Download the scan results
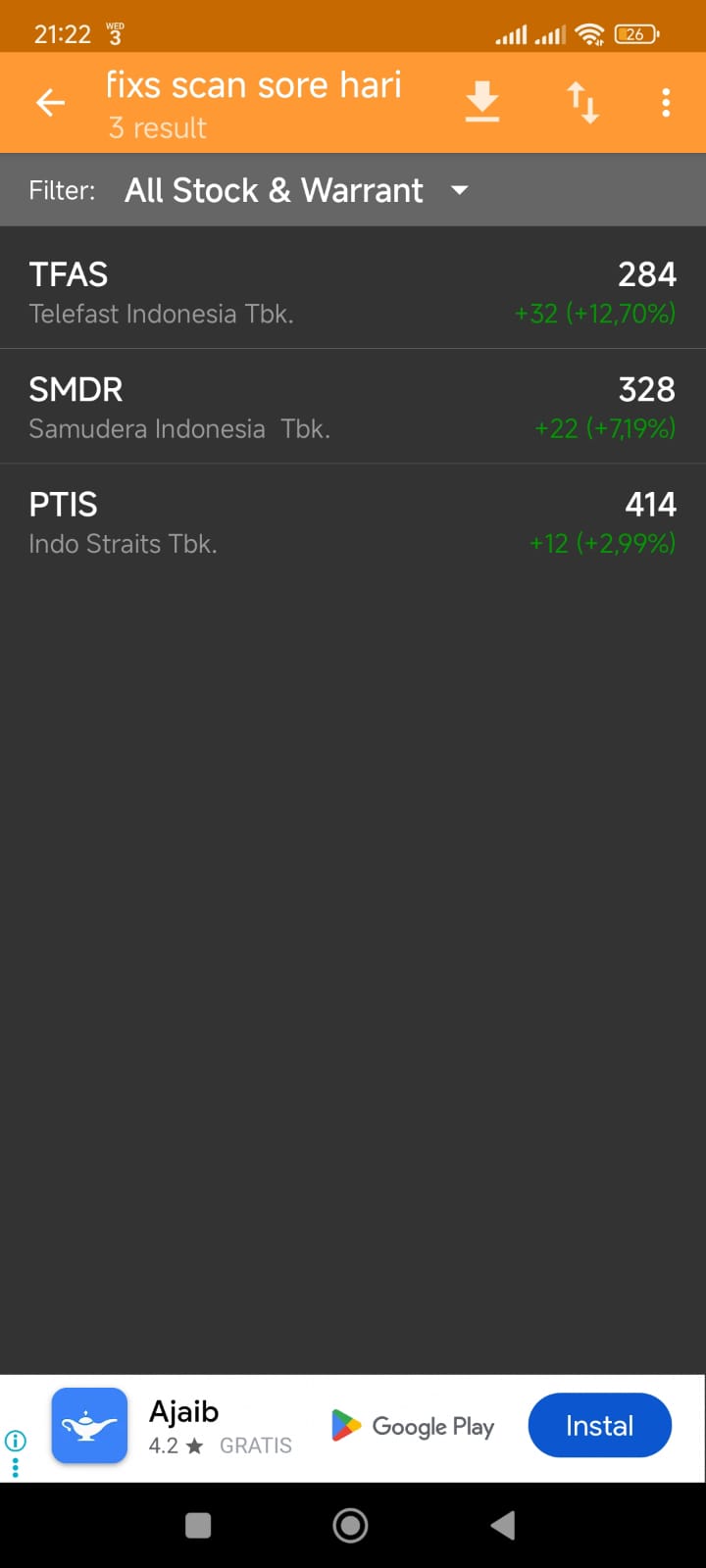706x1568 pixels. [481, 103]
